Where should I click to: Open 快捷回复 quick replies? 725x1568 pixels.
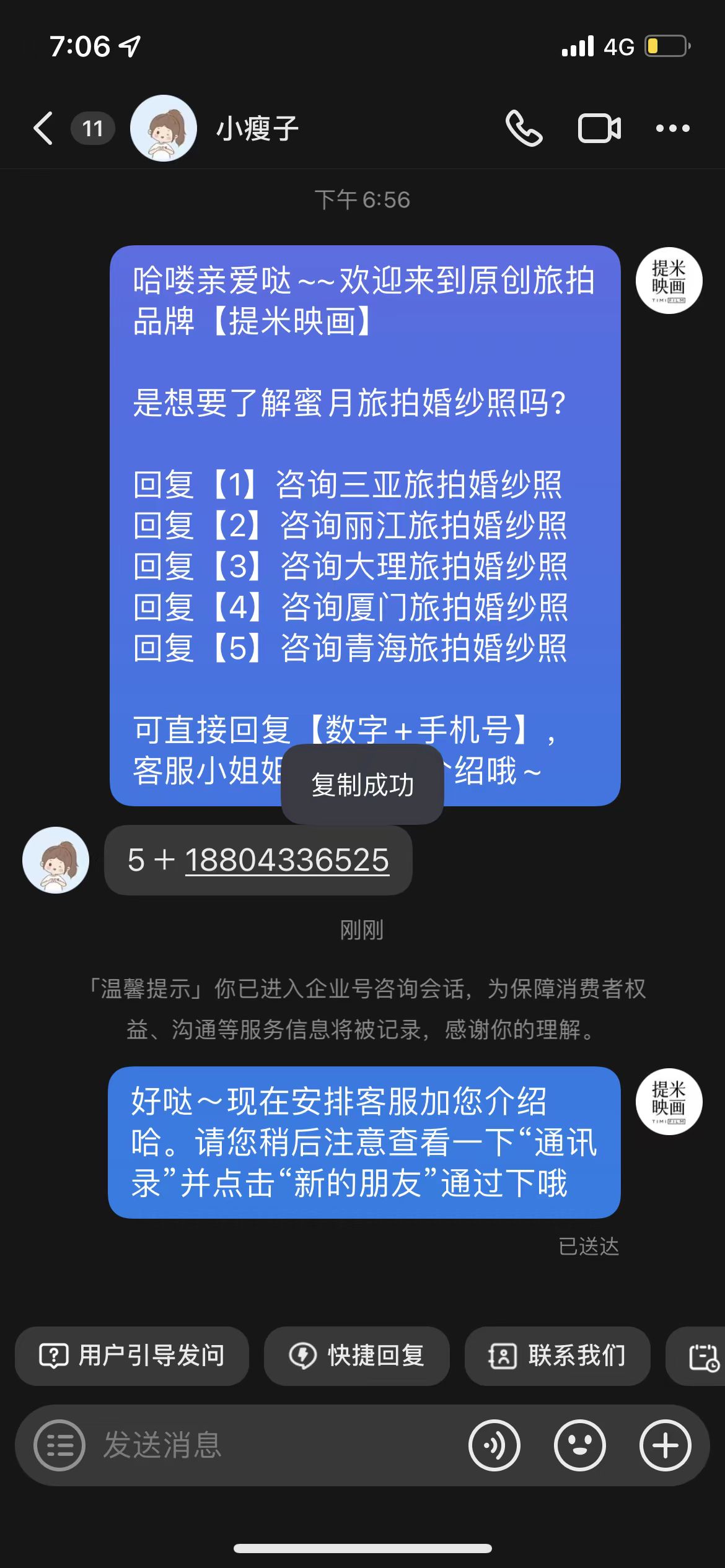click(357, 1356)
